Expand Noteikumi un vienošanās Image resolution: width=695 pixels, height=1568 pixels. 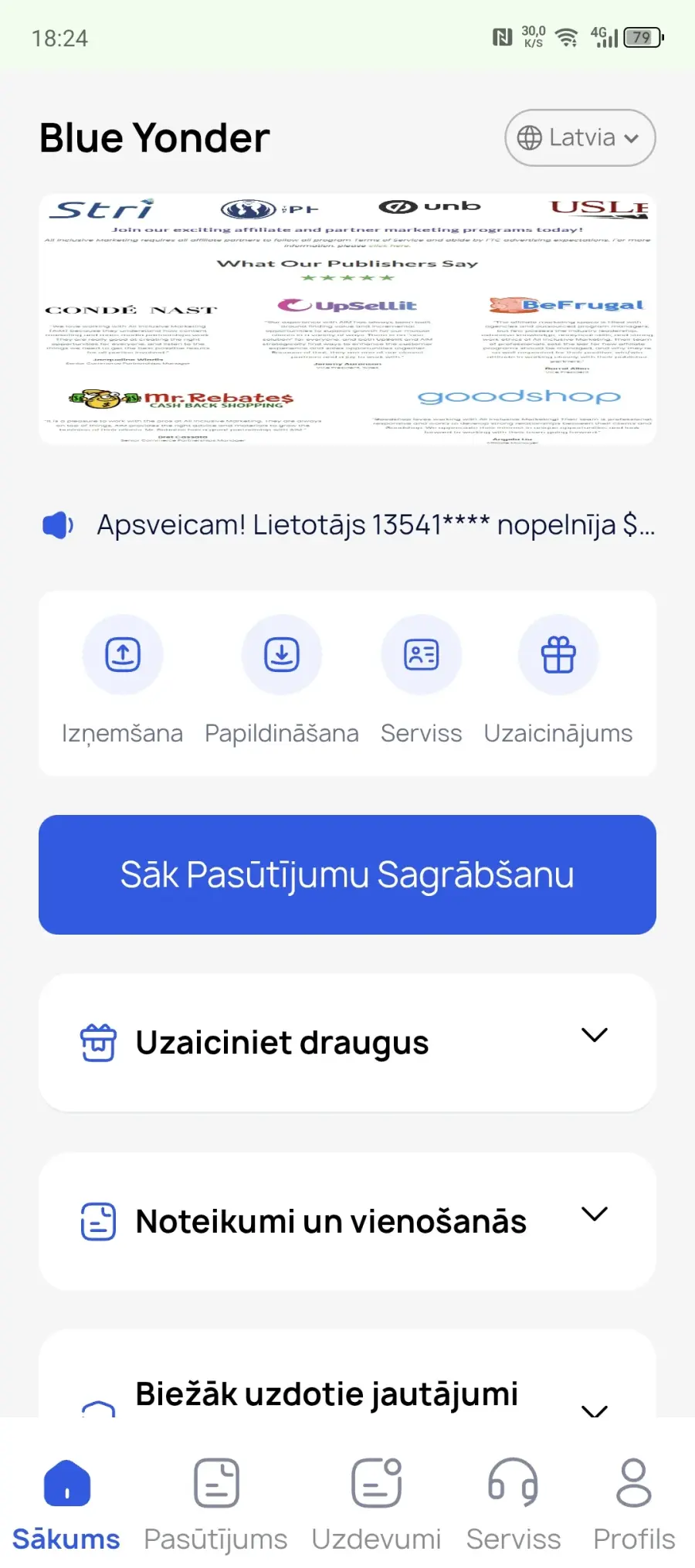pyautogui.click(x=347, y=1221)
